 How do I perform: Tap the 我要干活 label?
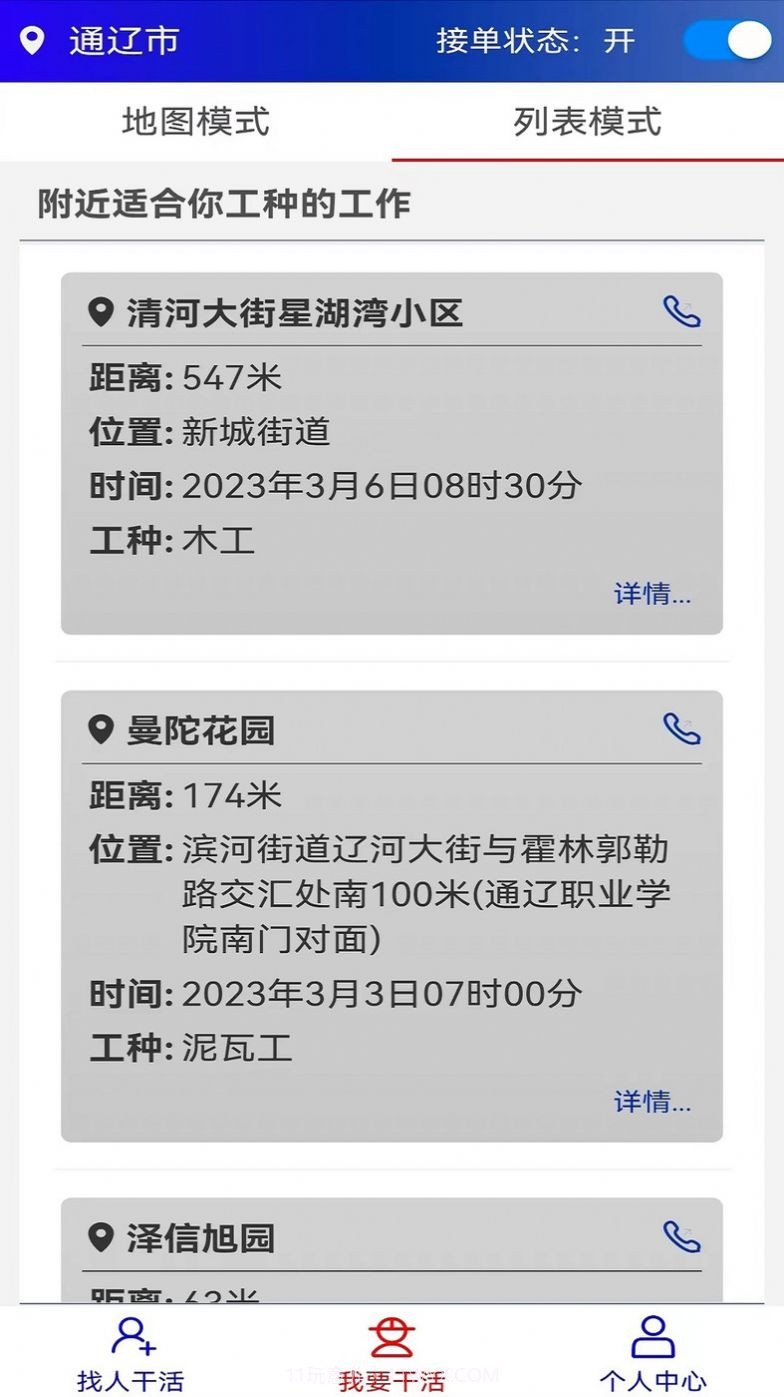click(x=392, y=1378)
